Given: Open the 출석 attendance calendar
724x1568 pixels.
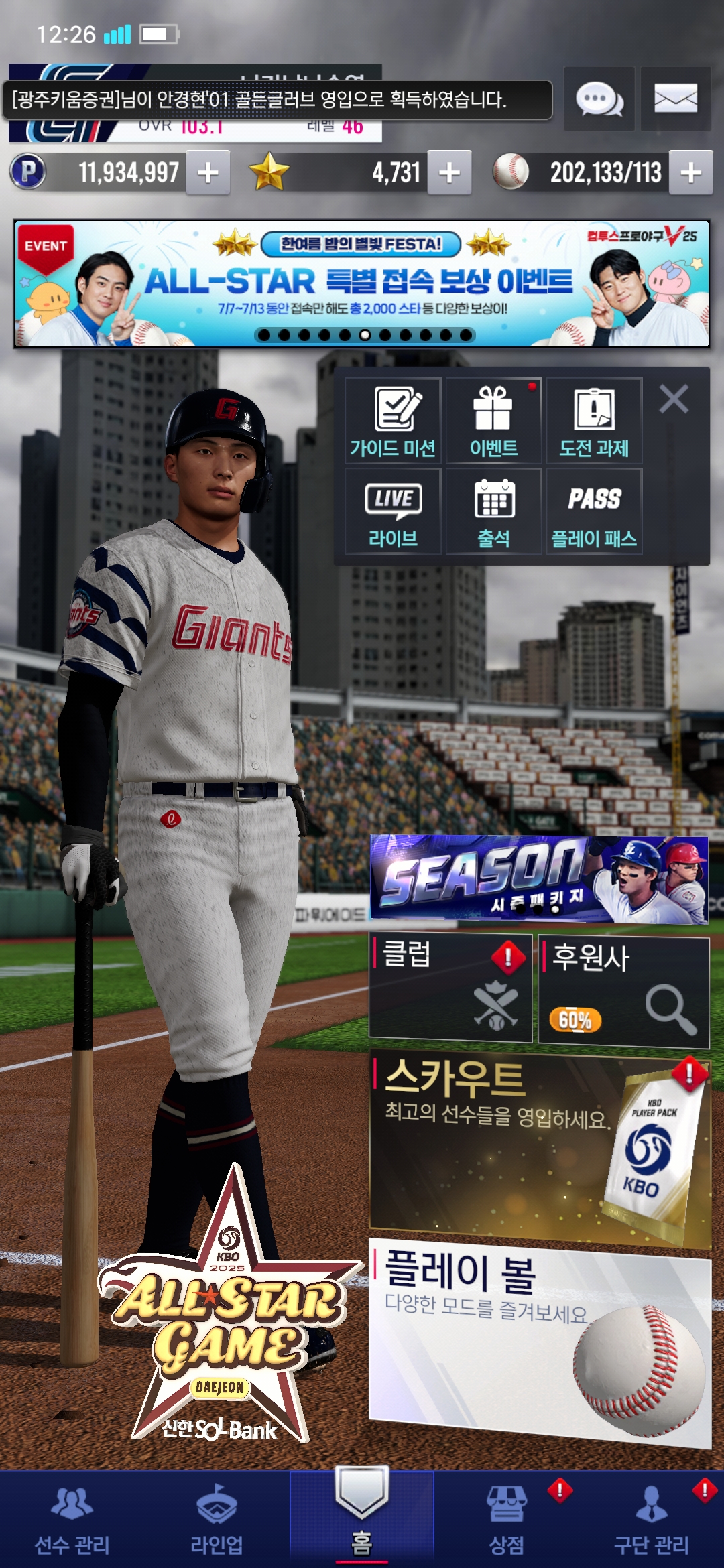Looking at the screenshot, I should tap(493, 512).
